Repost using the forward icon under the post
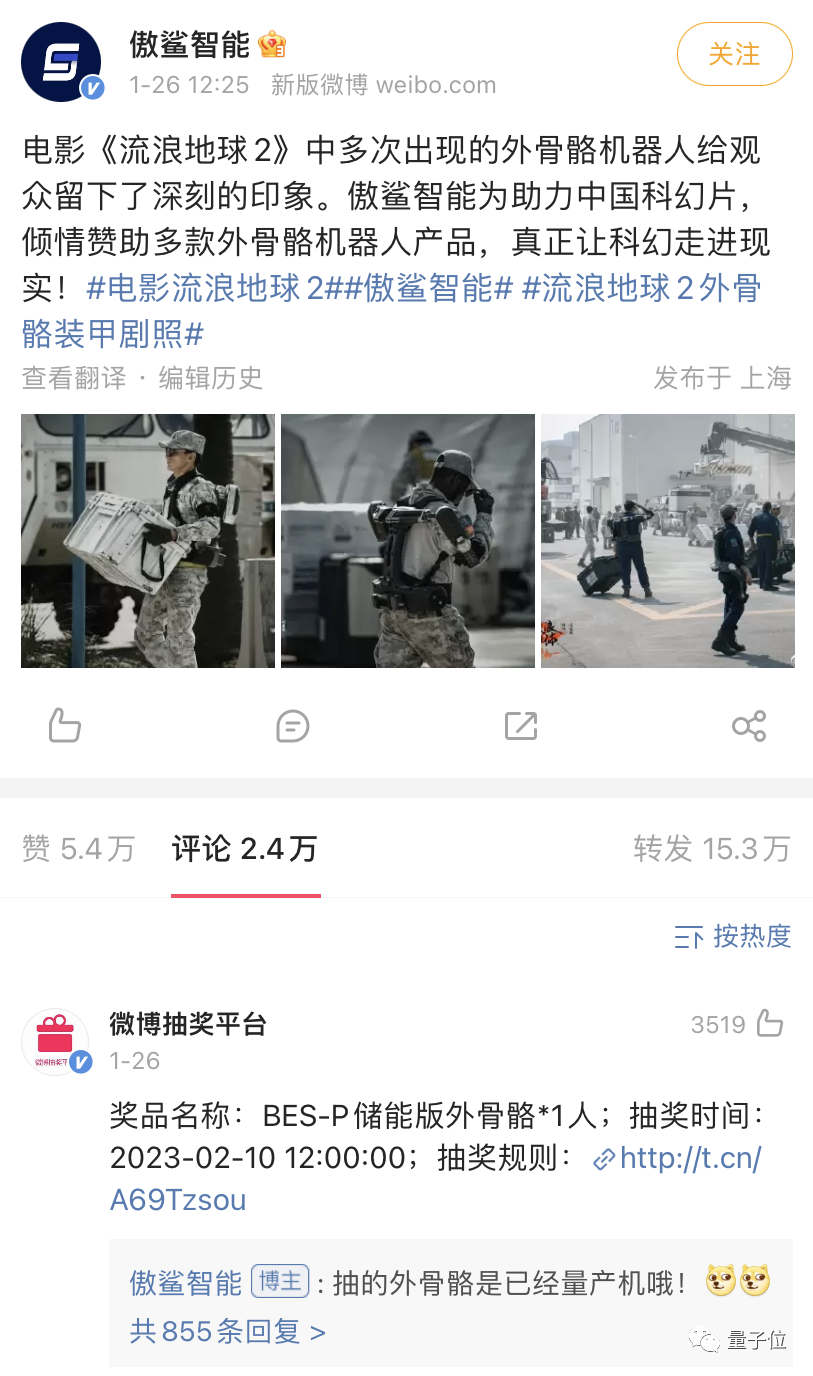This screenshot has height=1376, width=813. pyautogui.click(x=521, y=726)
